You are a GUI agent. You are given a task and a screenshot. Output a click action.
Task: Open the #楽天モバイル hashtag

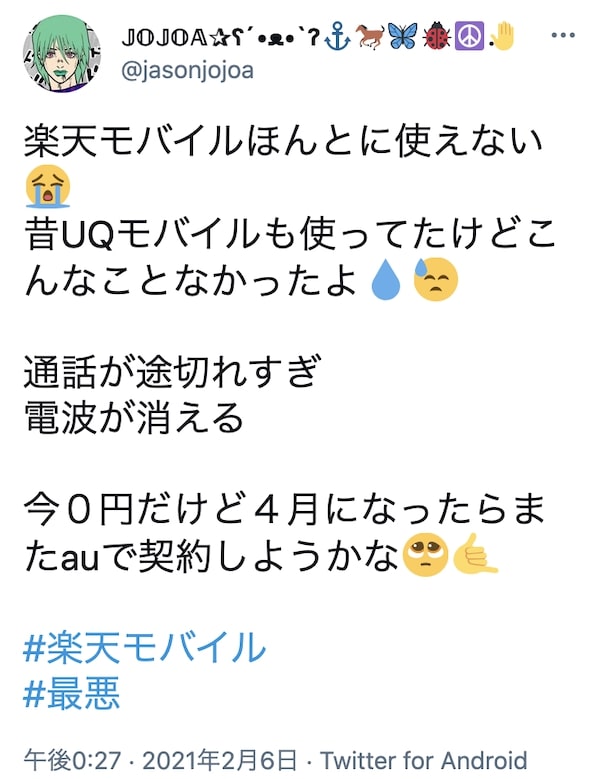point(144,648)
